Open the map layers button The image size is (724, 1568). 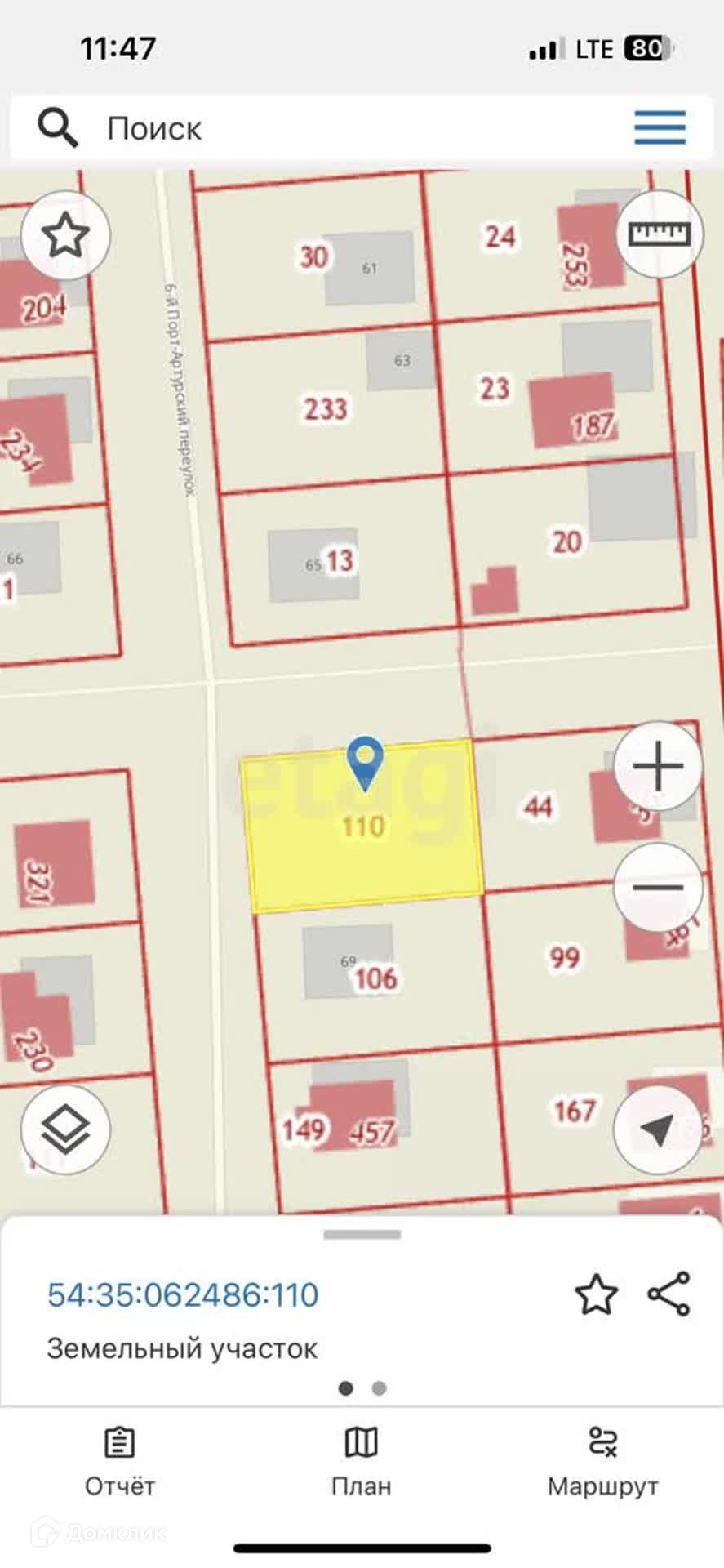click(65, 1129)
